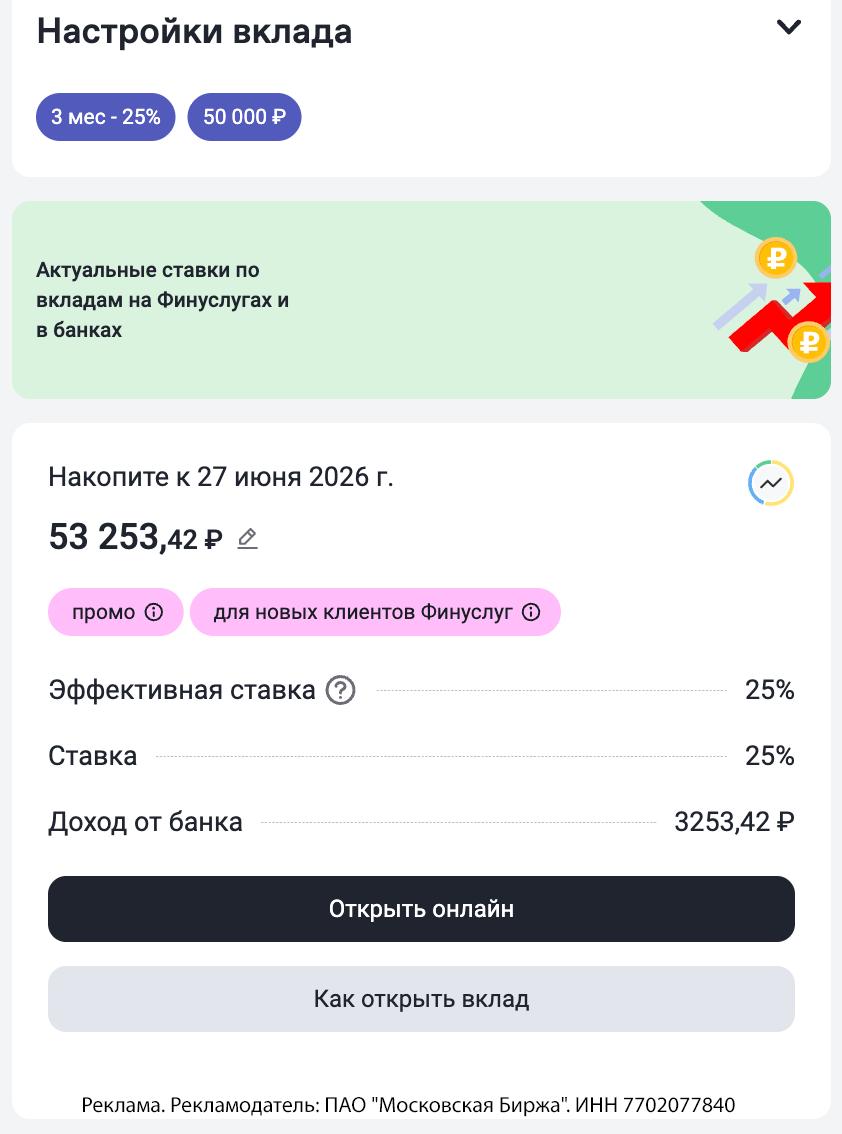Open the chart icon next to Накопите
The width and height of the screenshot is (842, 1134).
click(x=770, y=483)
